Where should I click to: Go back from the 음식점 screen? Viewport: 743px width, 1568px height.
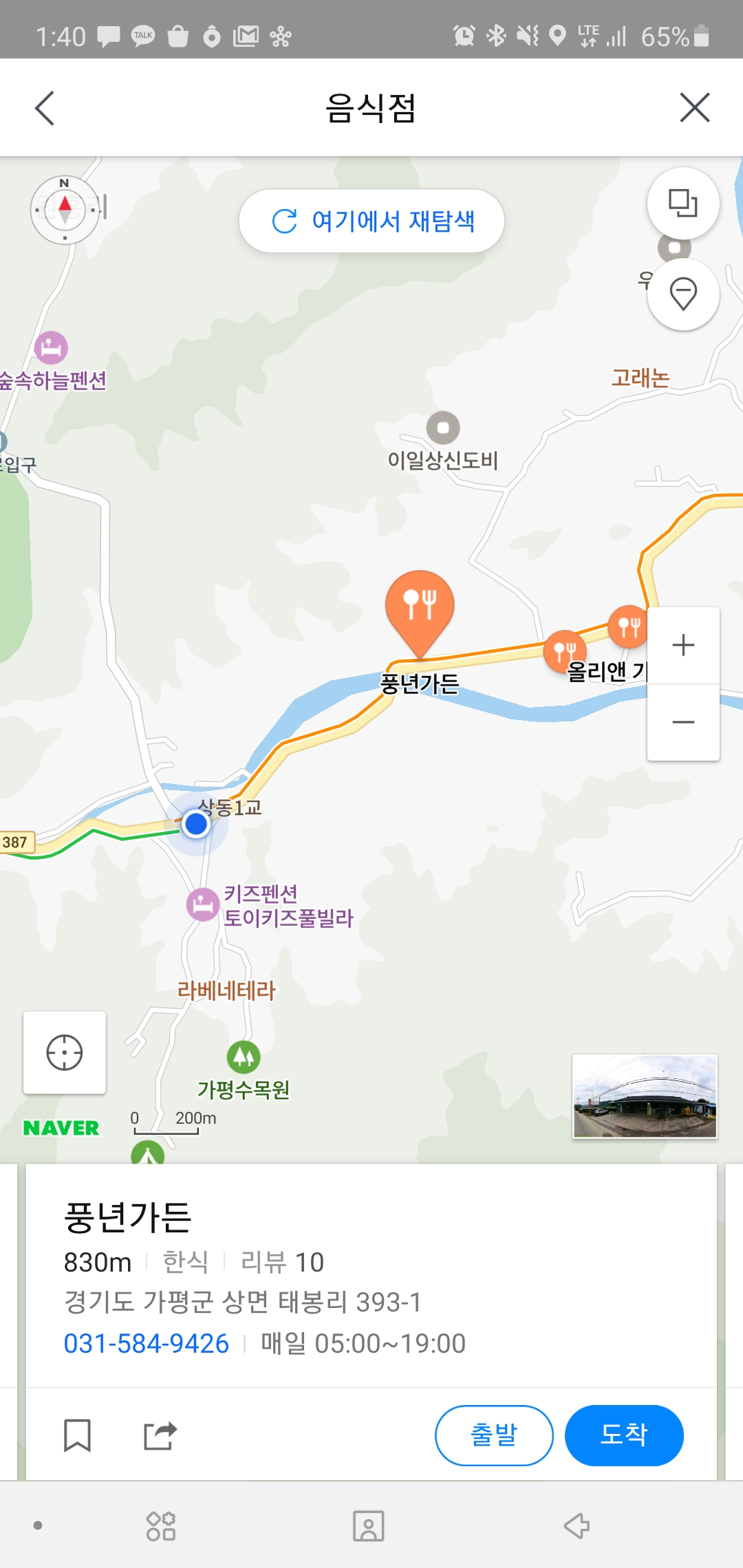click(45, 108)
